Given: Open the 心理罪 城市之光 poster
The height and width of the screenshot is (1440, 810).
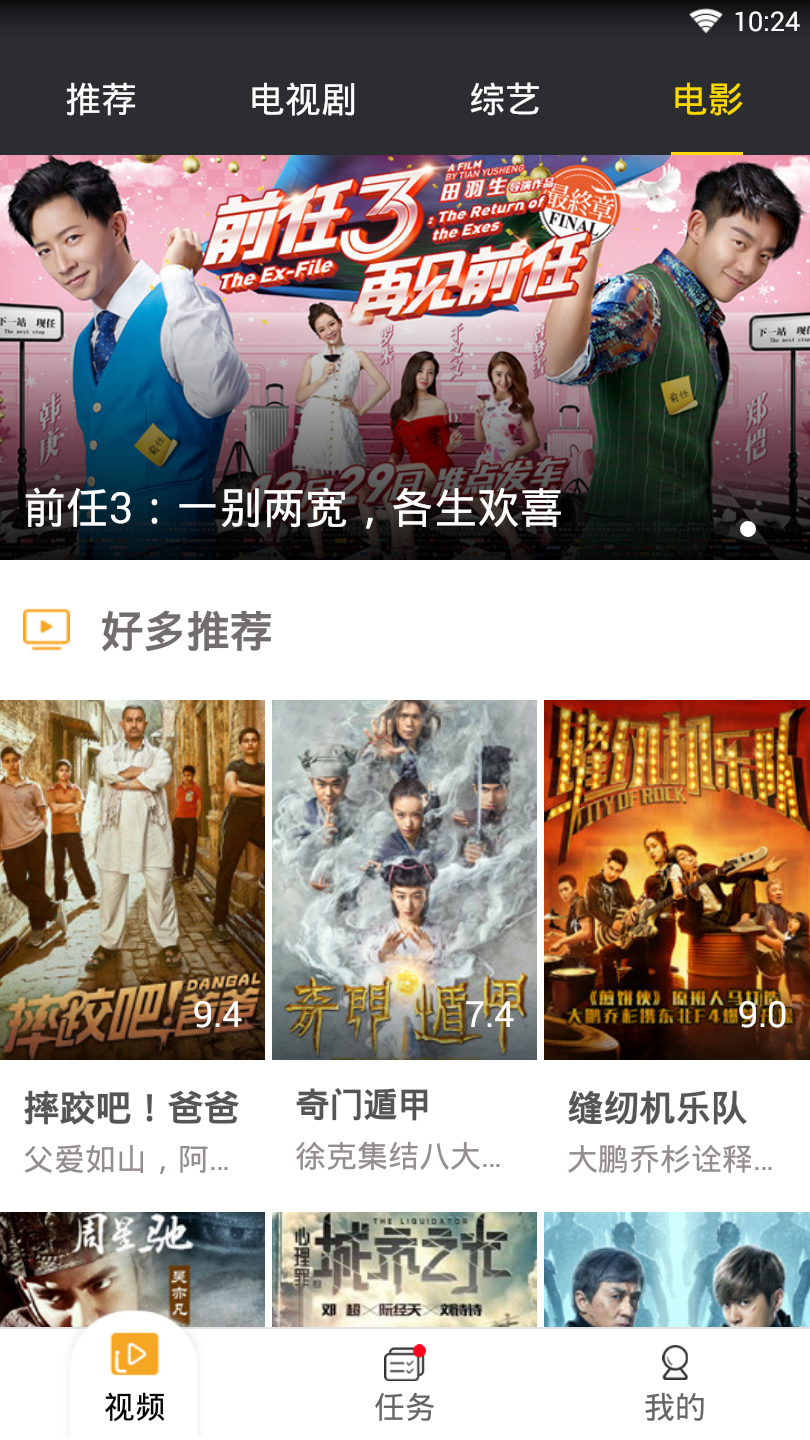Looking at the screenshot, I should click(404, 1270).
